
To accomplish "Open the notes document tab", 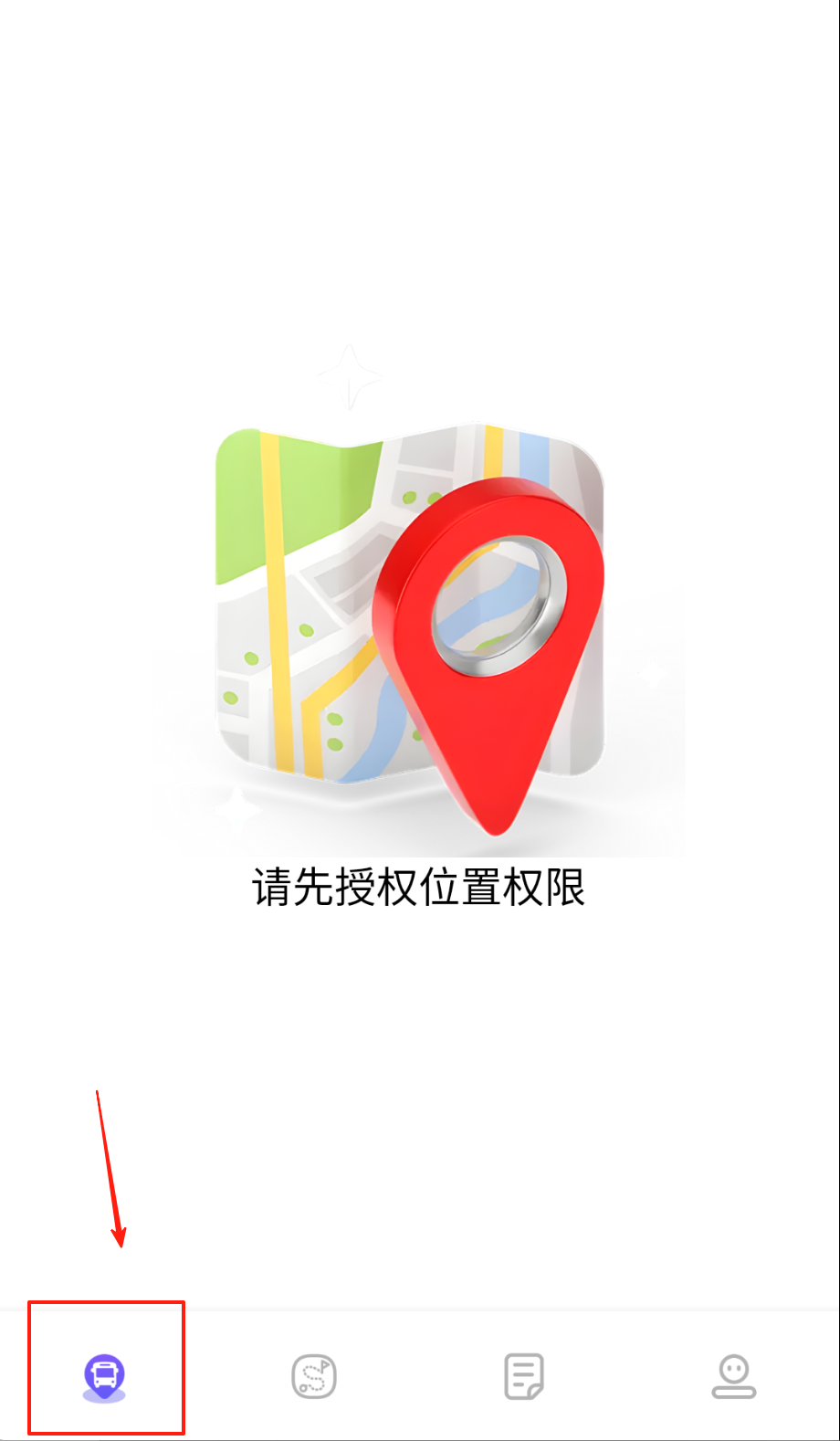I will coord(524,1376).
